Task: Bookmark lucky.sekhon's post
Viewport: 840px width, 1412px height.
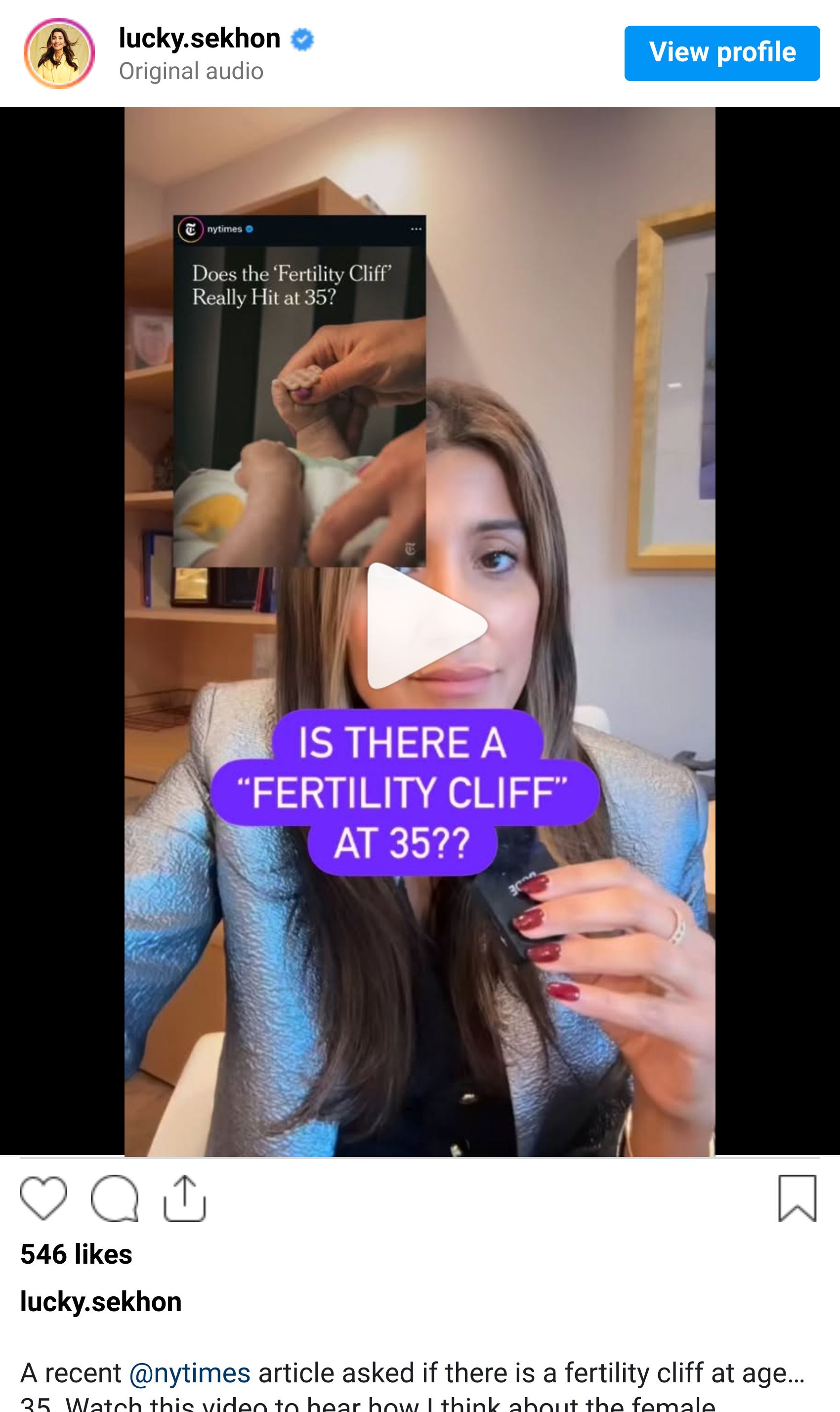Action: tap(797, 1197)
